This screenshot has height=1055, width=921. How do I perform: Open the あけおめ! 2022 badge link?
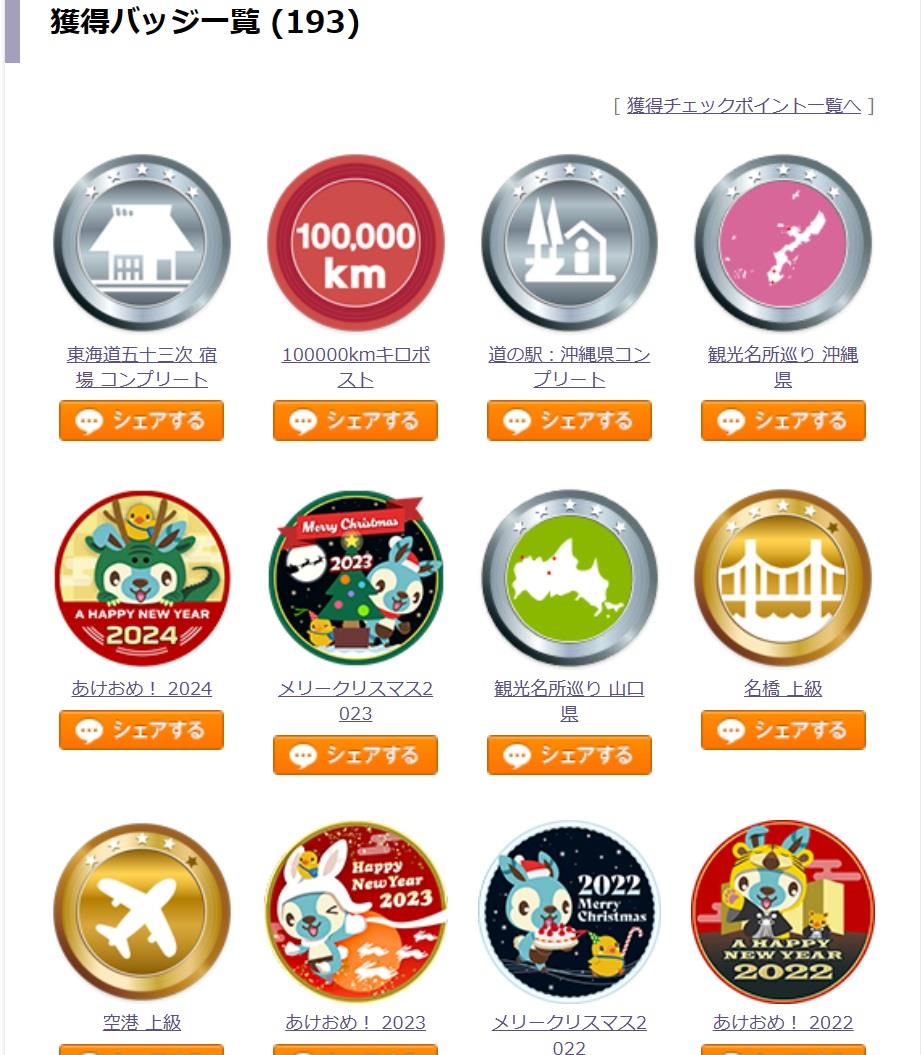[x=783, y=1022]
